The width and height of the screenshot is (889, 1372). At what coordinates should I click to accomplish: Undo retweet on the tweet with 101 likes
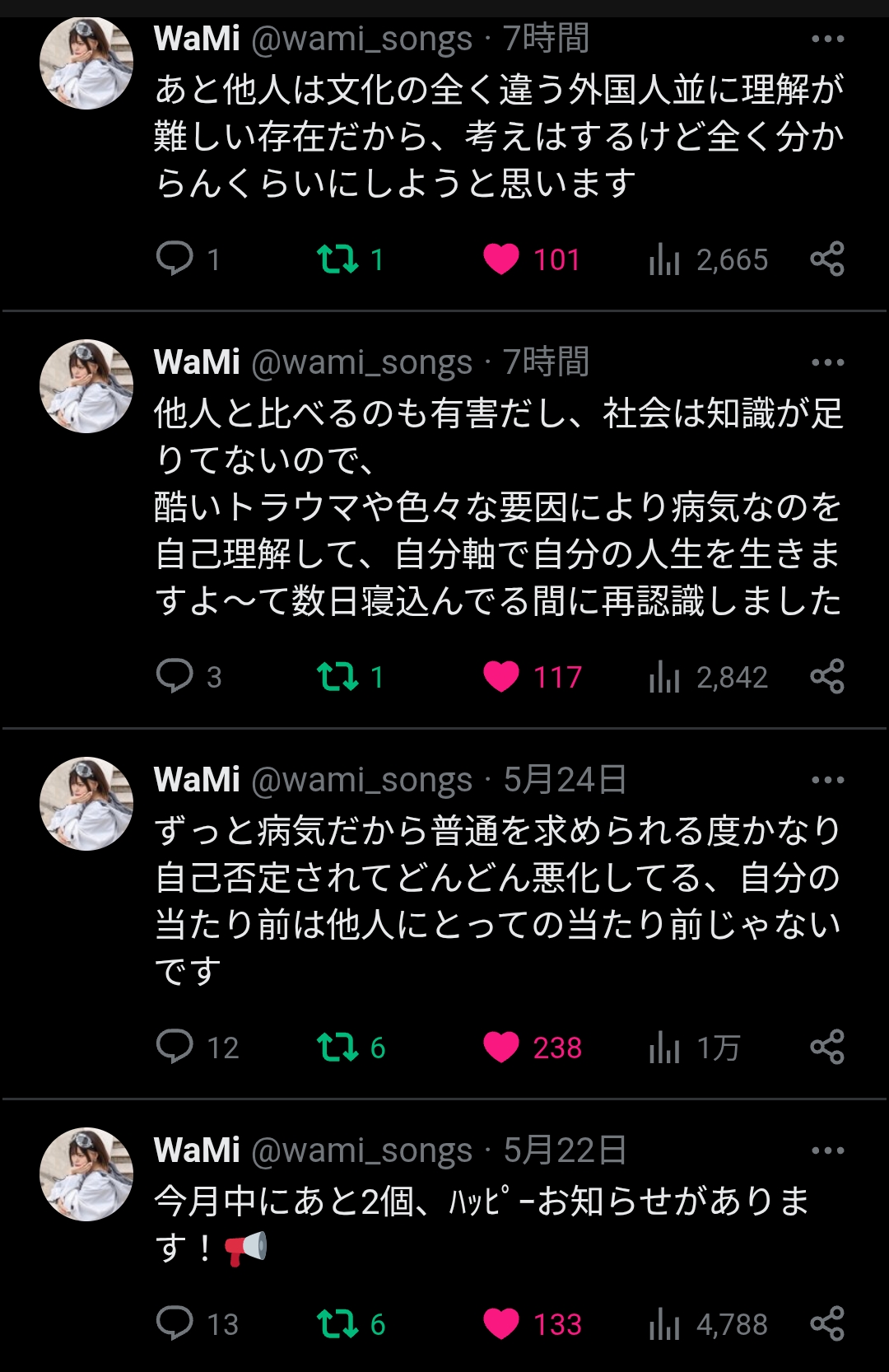[337, 259]
